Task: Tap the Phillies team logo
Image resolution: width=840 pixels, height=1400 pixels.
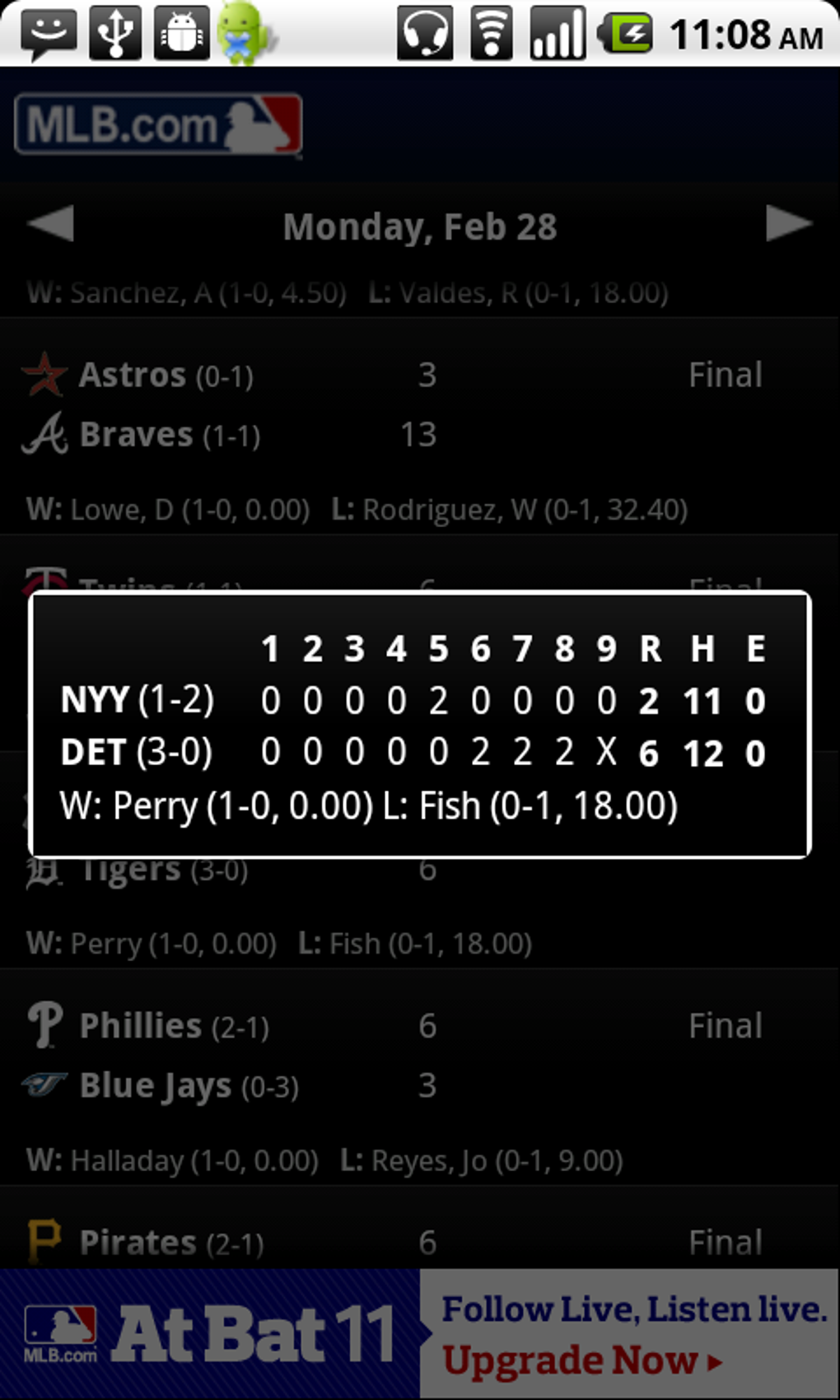Action: tap(45, 1024)
